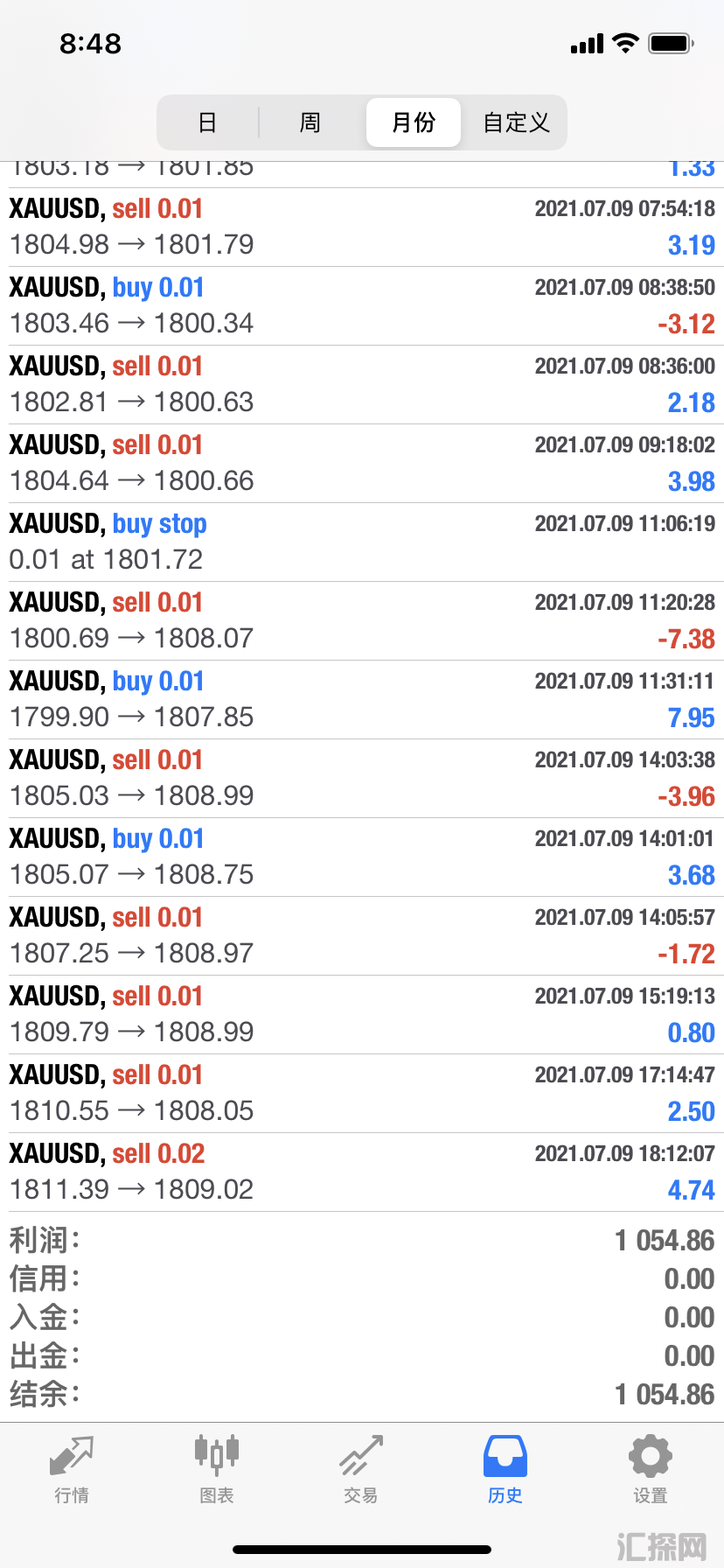Expand the buy trade with -3.12 loss
Image resolution: width=724 pixels, height=1568 pixels.
(x=362, y=306)
